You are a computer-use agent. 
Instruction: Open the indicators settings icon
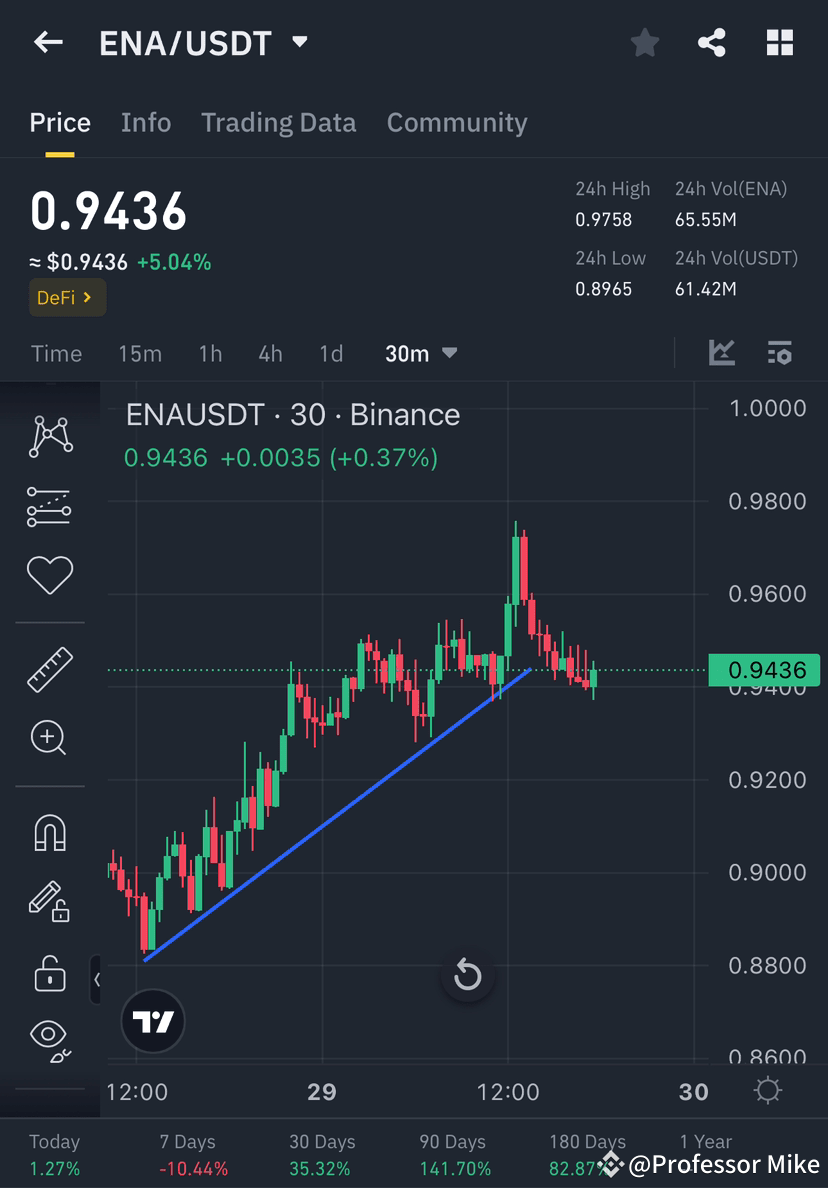tap(780, 353)
